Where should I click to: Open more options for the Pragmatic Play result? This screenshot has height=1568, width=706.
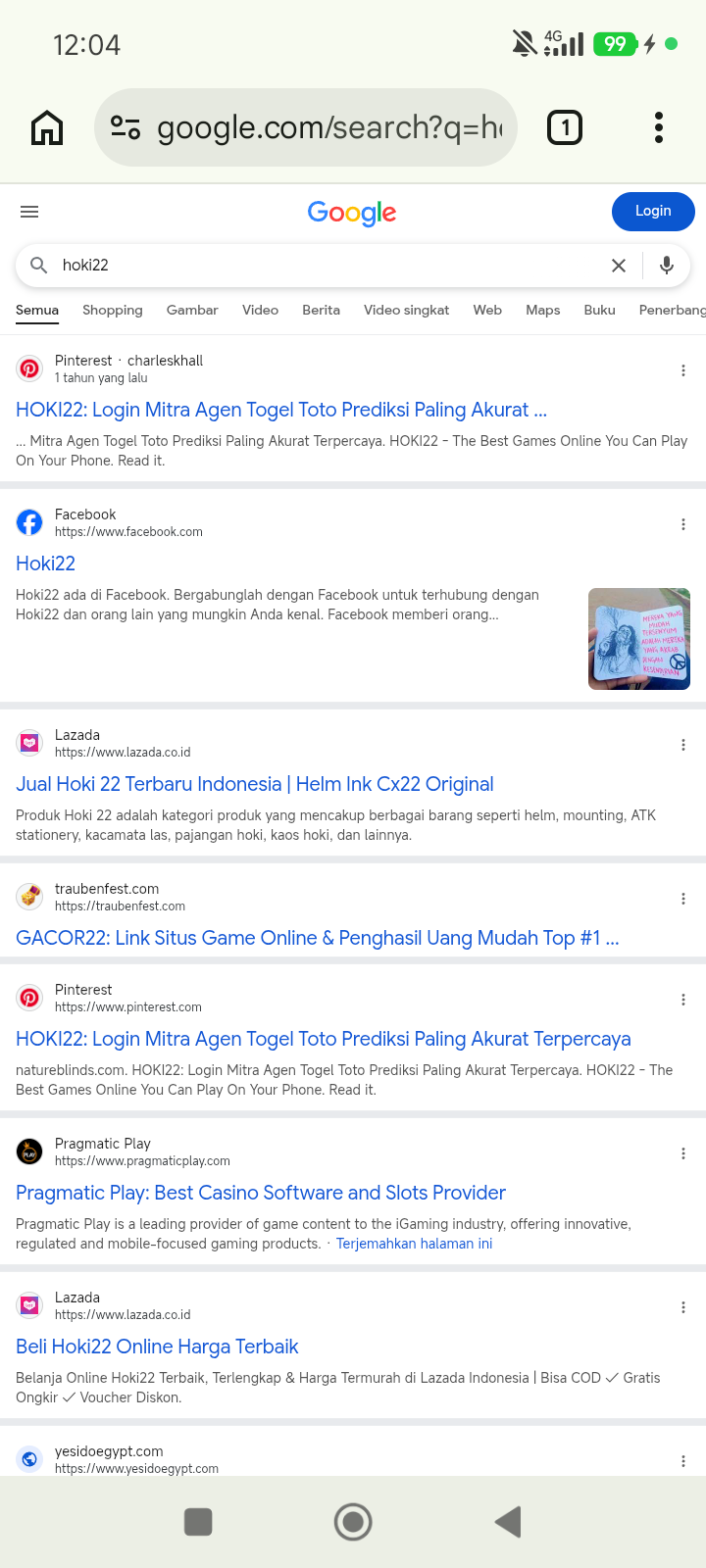coord(683,1153)
